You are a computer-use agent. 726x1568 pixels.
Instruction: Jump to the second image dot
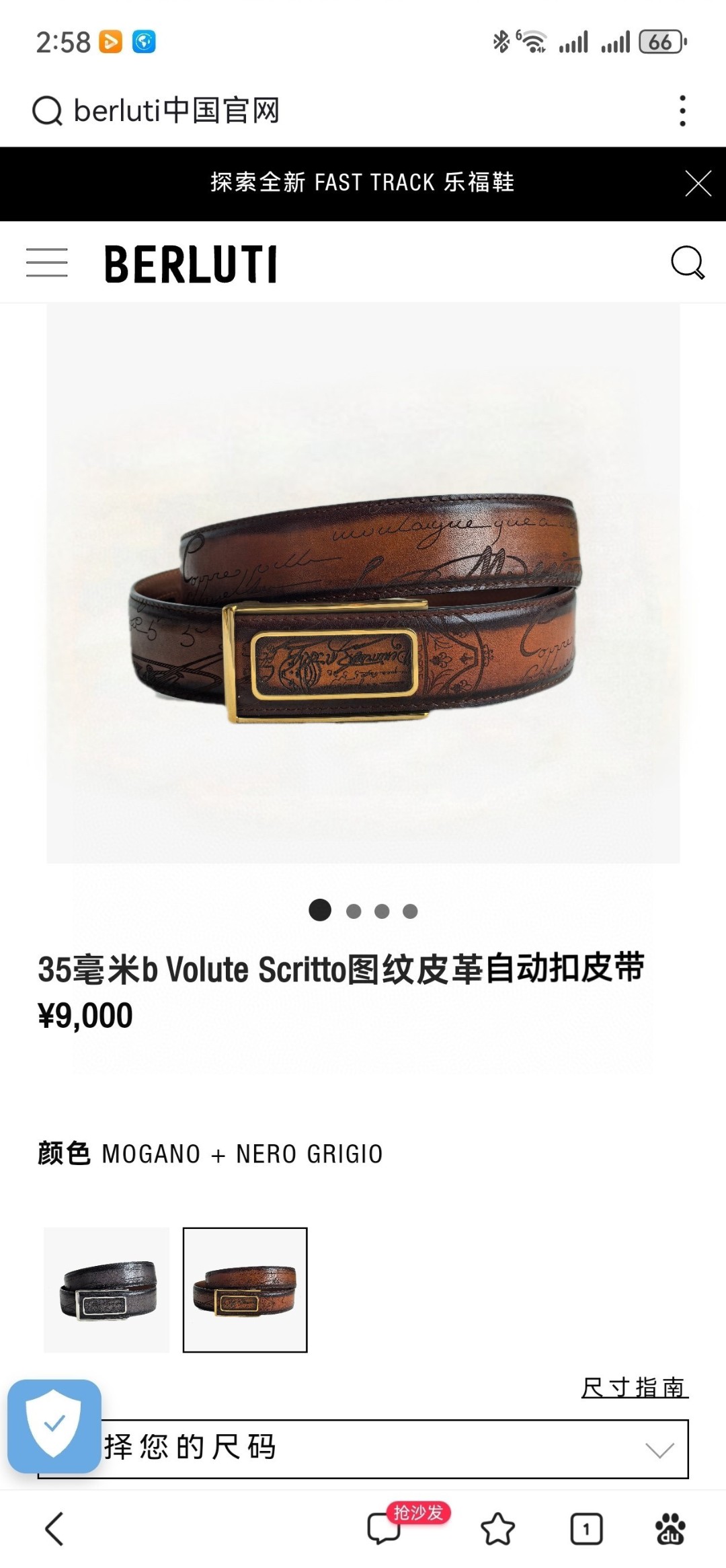tap(354, 911)
